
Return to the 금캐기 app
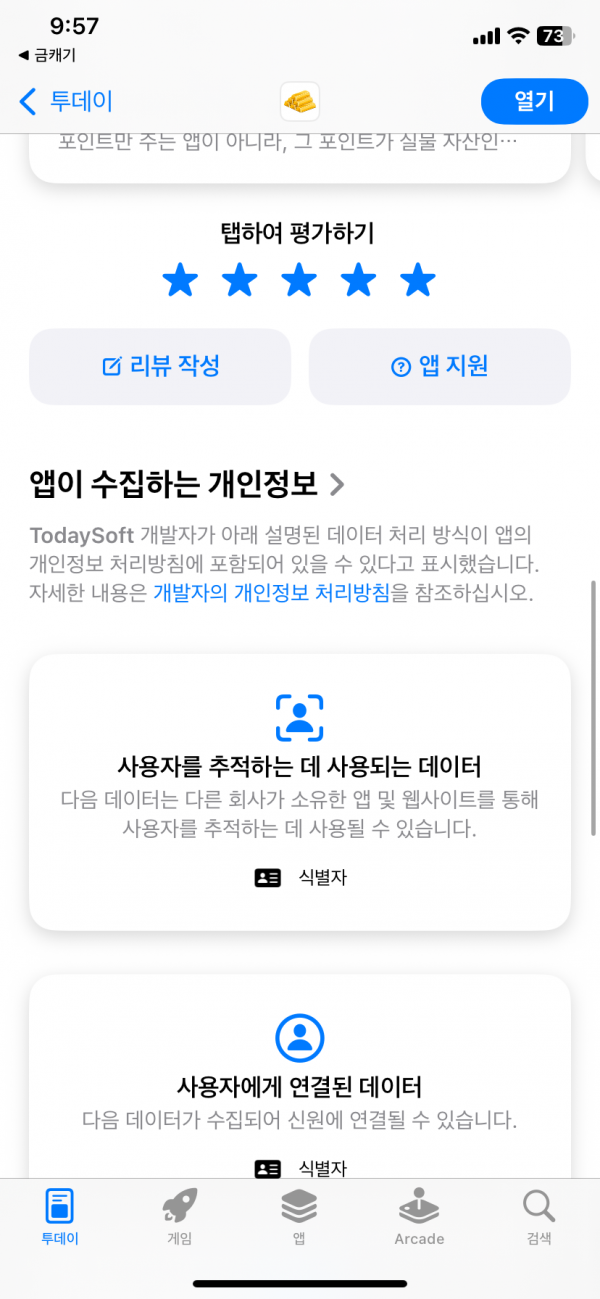tap(47, 56)
